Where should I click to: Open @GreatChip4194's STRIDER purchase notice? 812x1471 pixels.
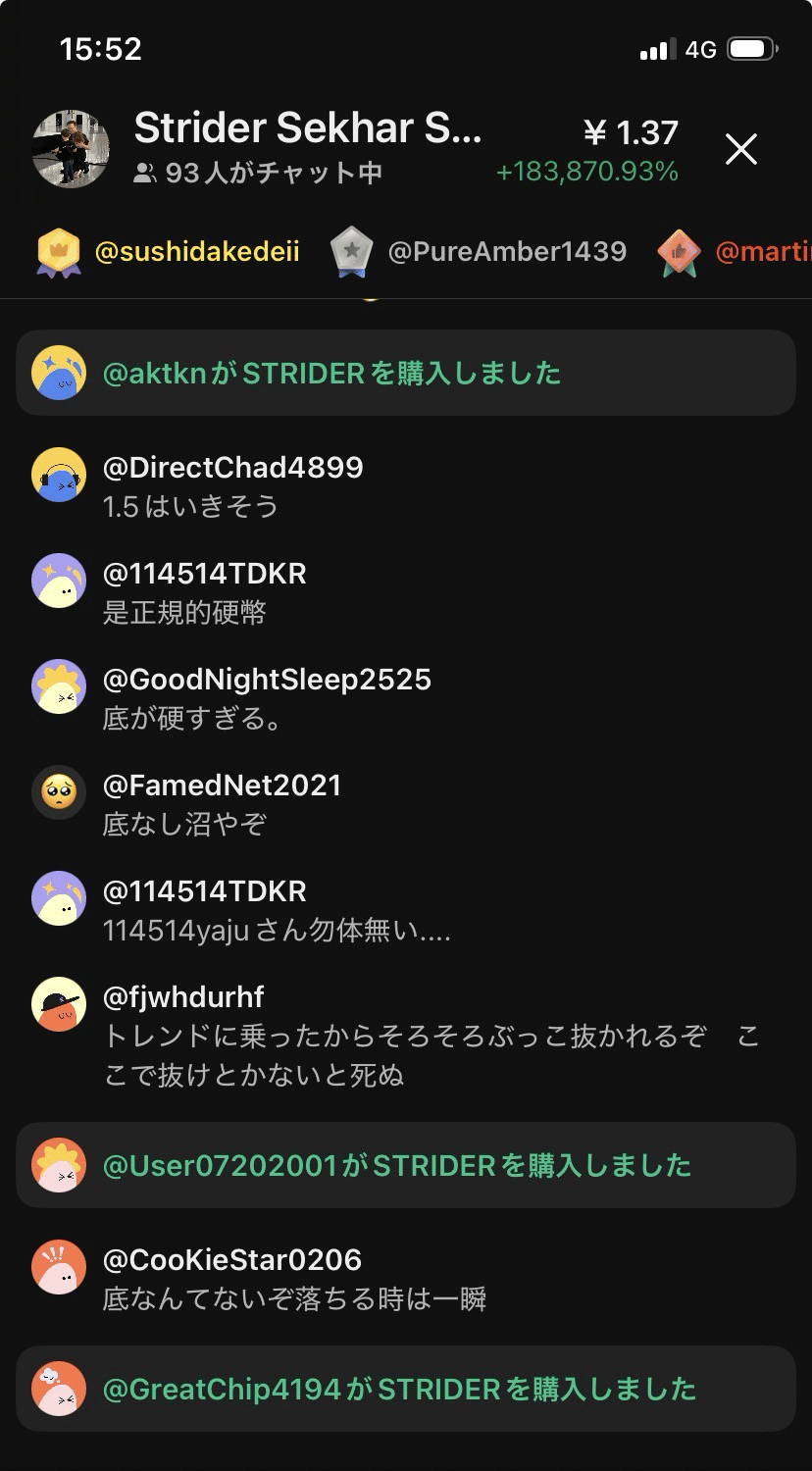[405, 1389]
